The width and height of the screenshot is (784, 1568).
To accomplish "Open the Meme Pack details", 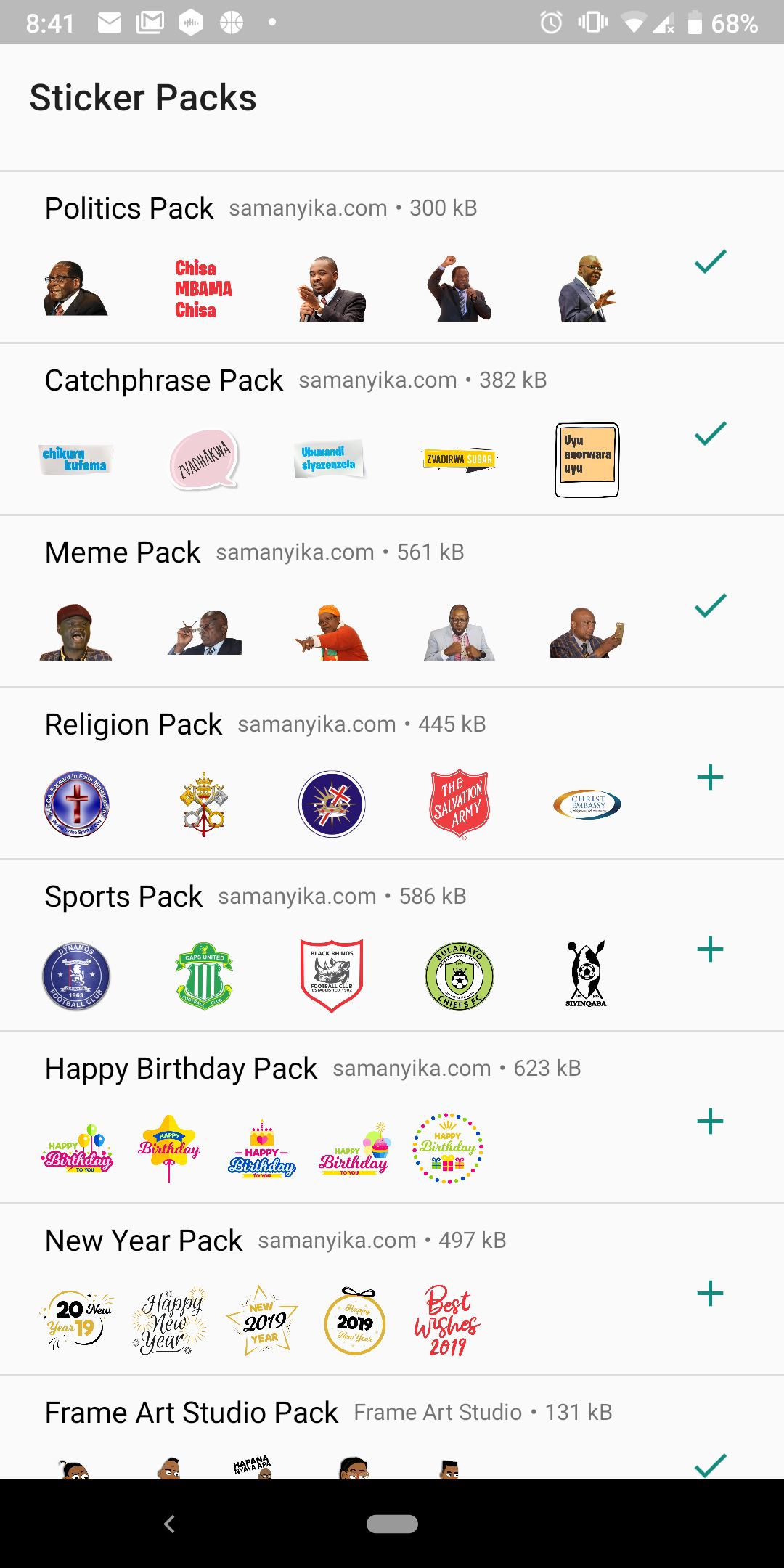I will pyautogui.click(x=392, y=602).
